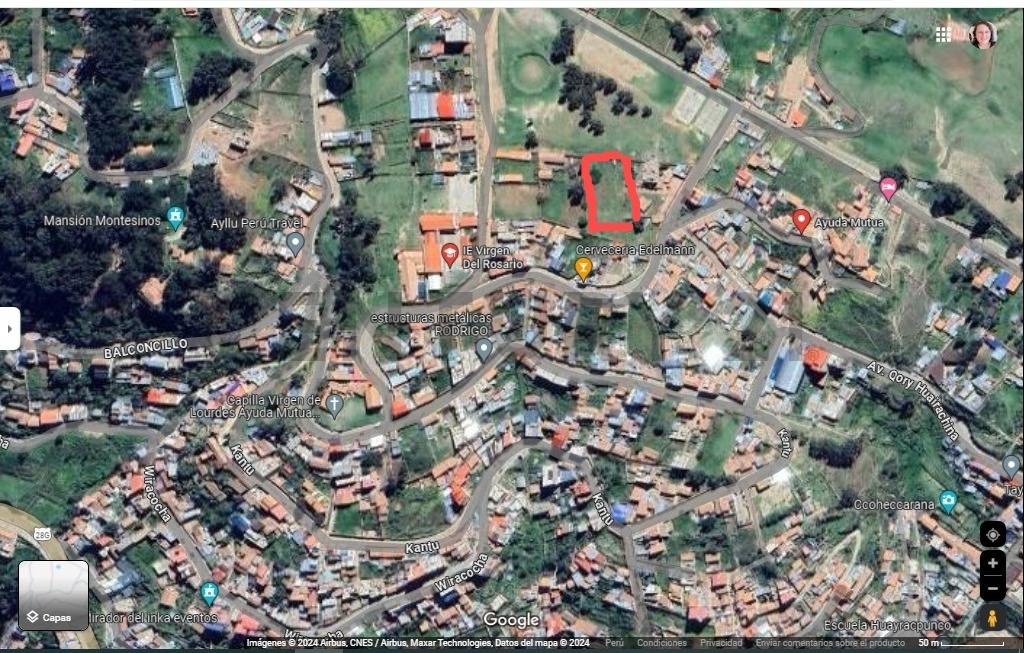This screenshot has height=653, width=1024.
Task: Open the Google apps grid
Action: coord(943,34)
